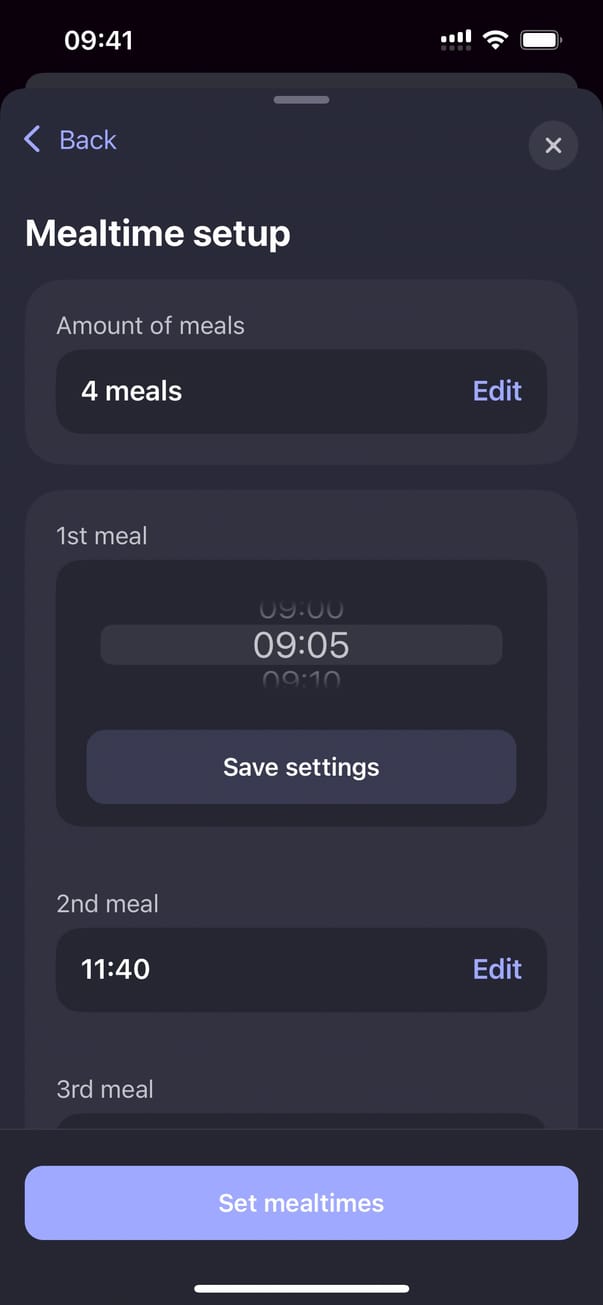Edit the 2nd meal time

click(x=497, y=969)
